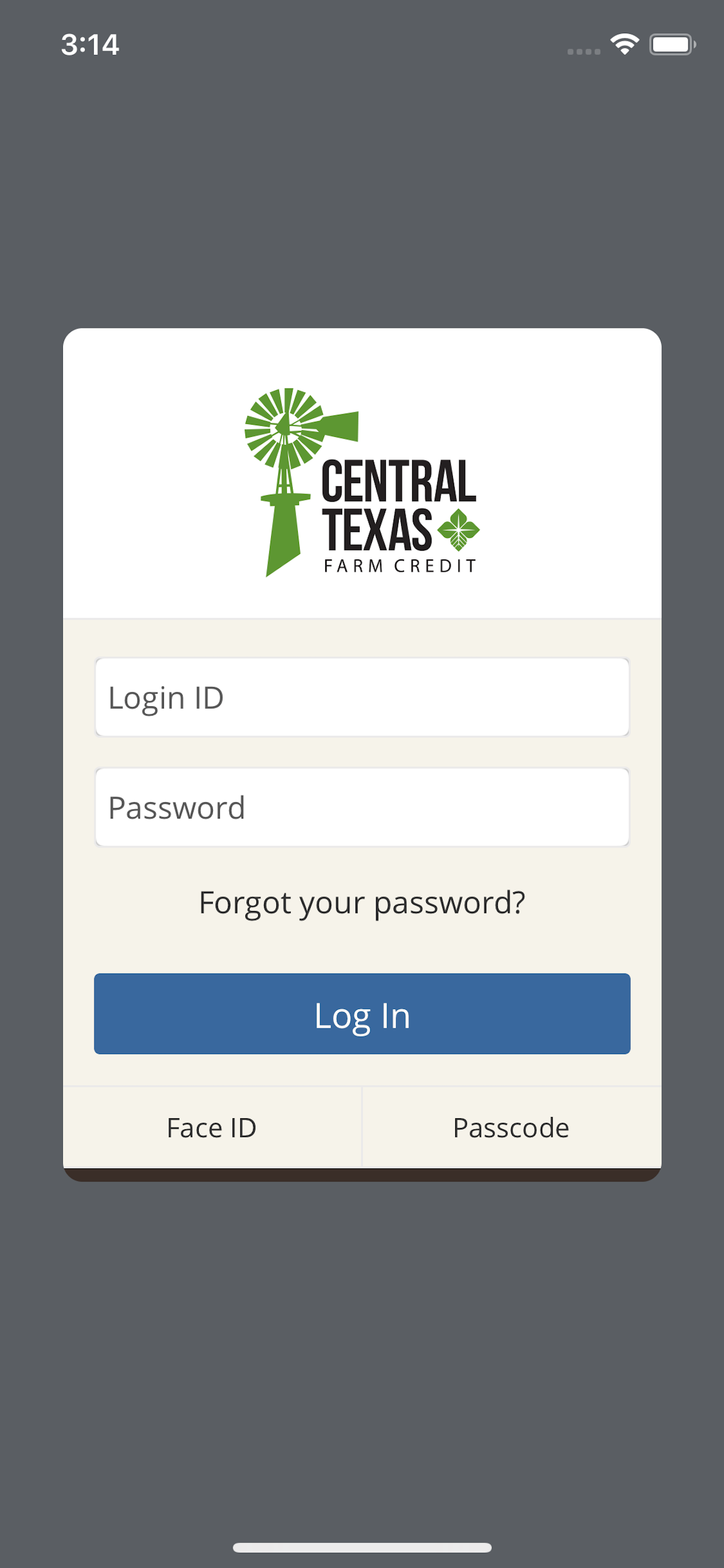The width and height of the screenshot is (724, 1568).
Task: Open Forgot your password link
Action: tap(362, 902)
